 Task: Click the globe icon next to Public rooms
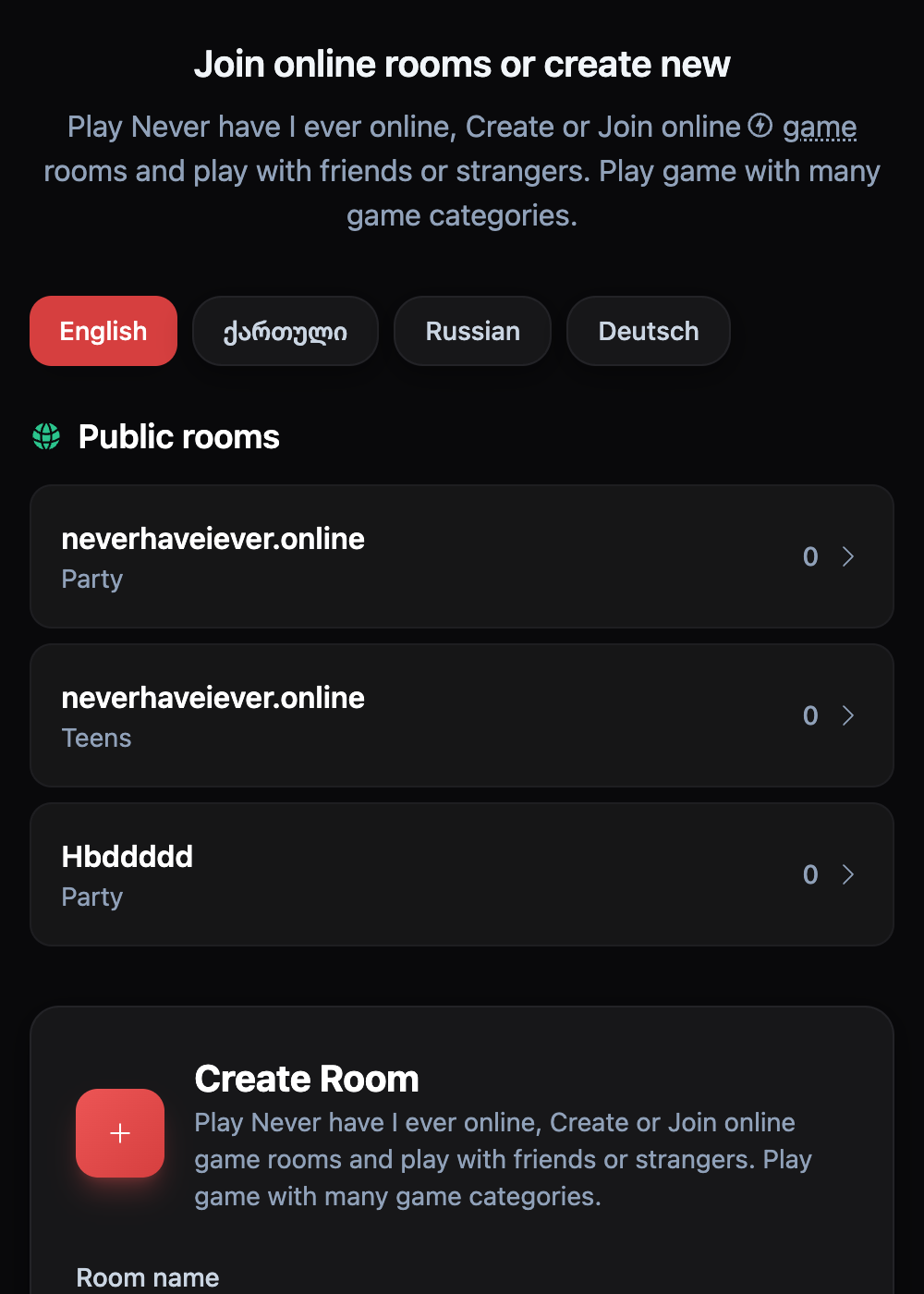point(48,436)
